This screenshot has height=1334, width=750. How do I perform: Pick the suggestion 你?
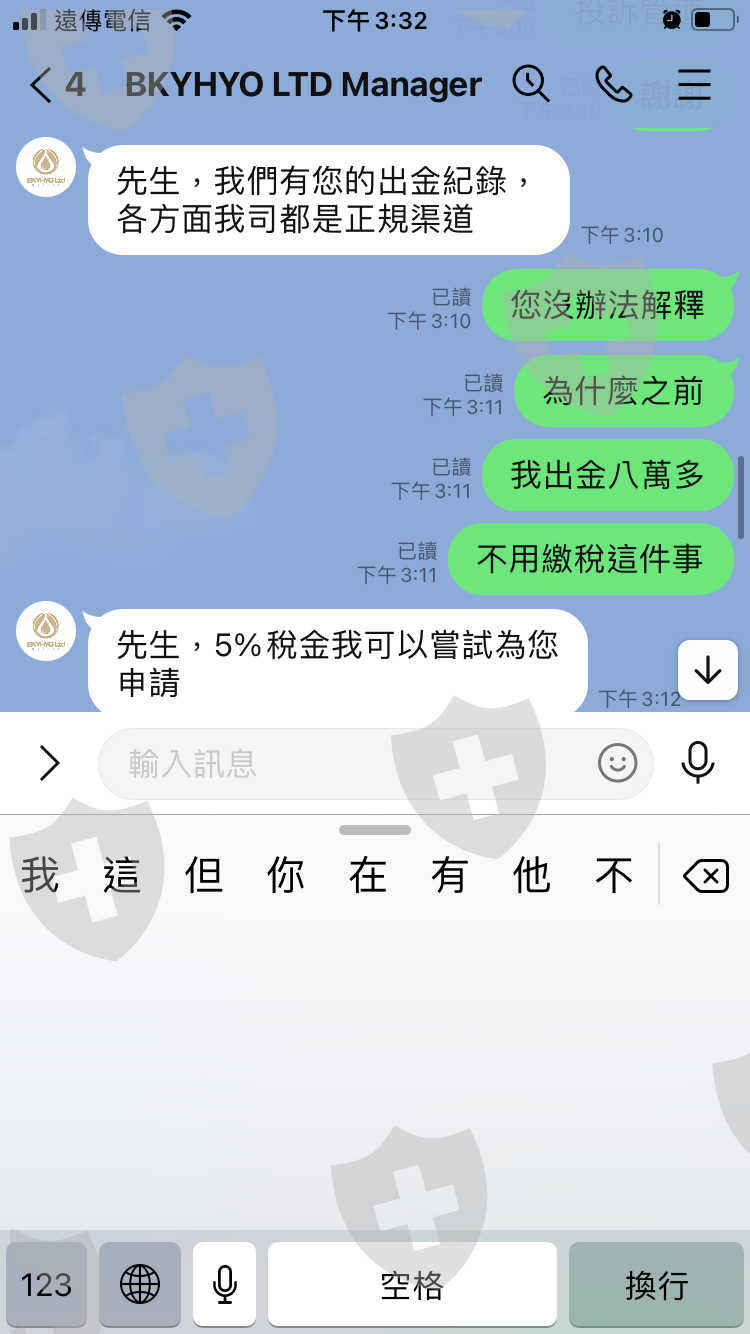point(286,876)
